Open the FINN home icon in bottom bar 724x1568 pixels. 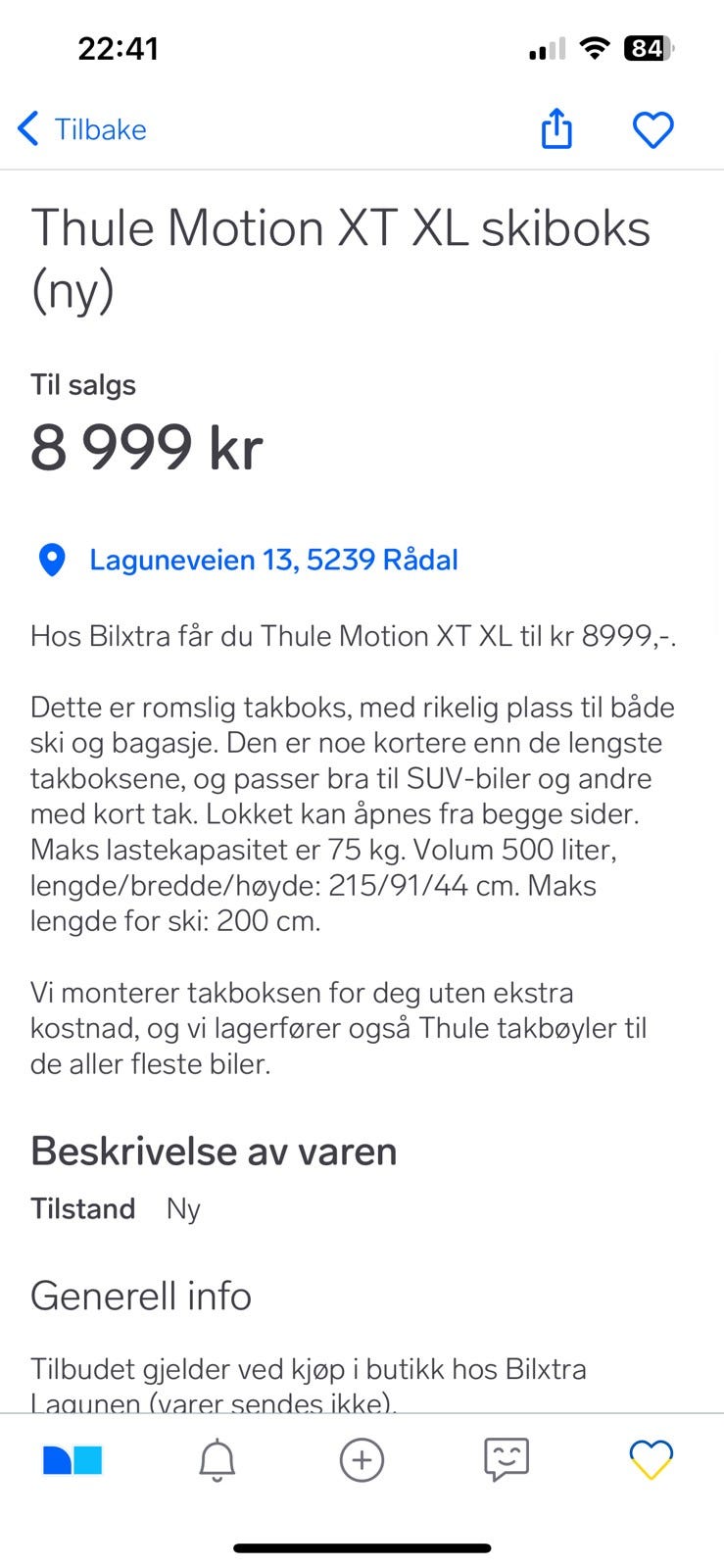(x=72, y=1459)
